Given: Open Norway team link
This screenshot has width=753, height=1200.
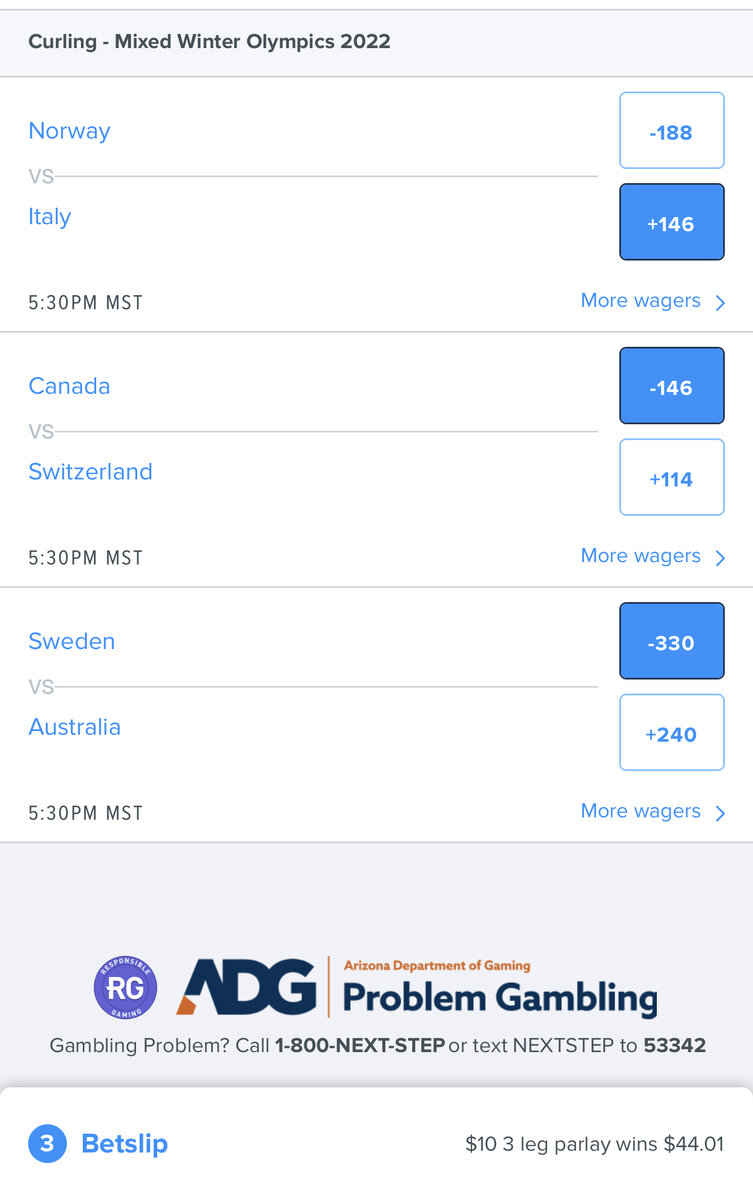Looking at the screenshot, I should [69, 131].
